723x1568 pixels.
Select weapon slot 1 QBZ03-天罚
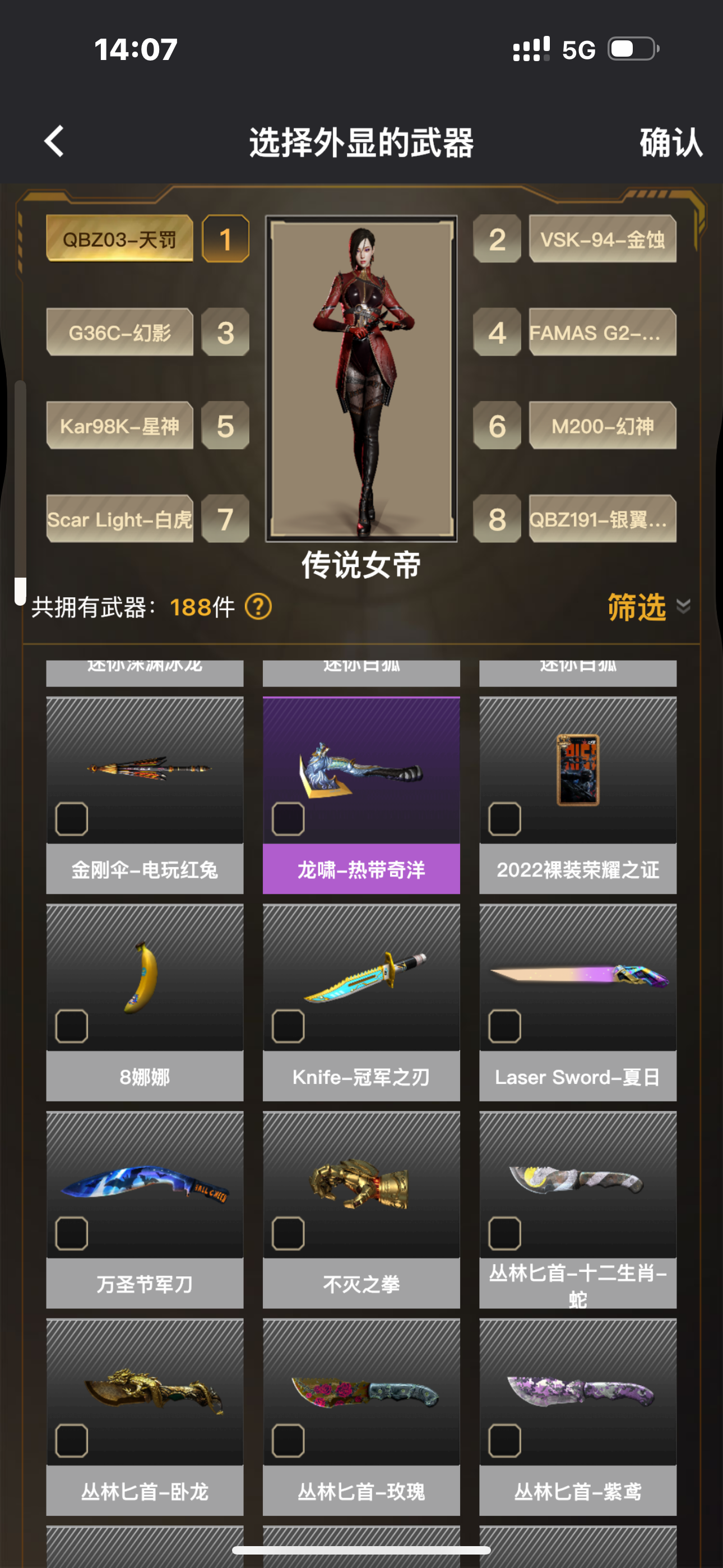pos(120,239)
